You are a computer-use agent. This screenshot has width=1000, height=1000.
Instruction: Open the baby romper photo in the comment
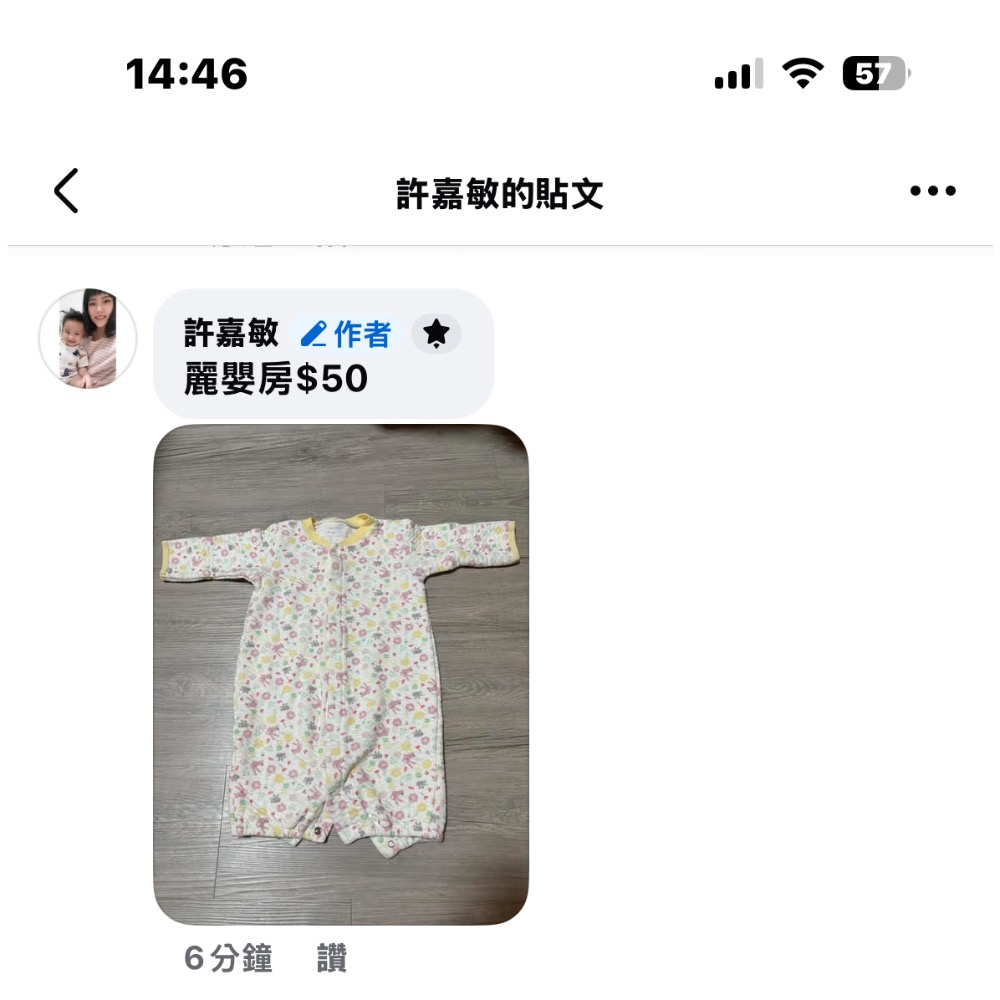tap(340, 674)
